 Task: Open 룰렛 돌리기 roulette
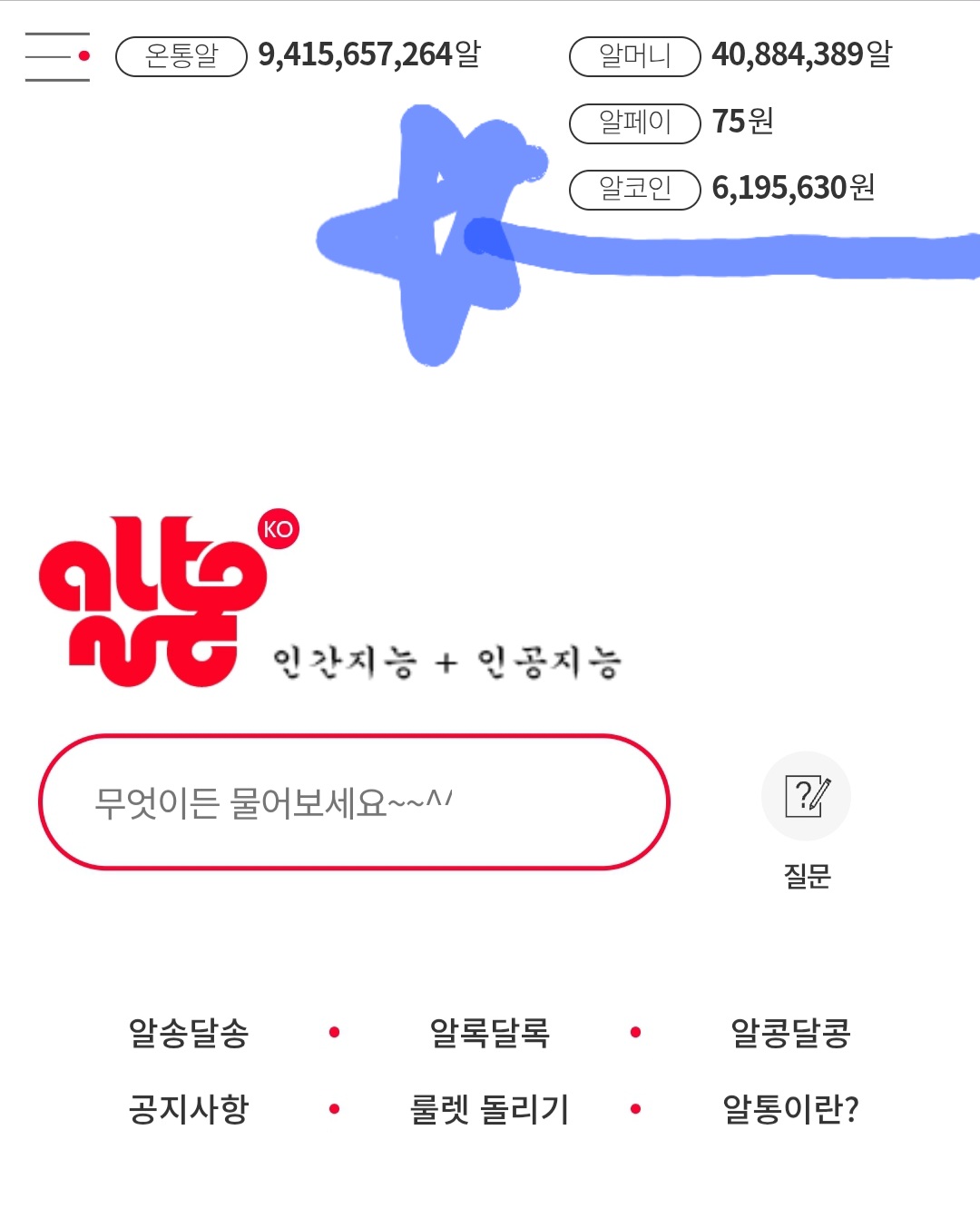point(489,1109)
